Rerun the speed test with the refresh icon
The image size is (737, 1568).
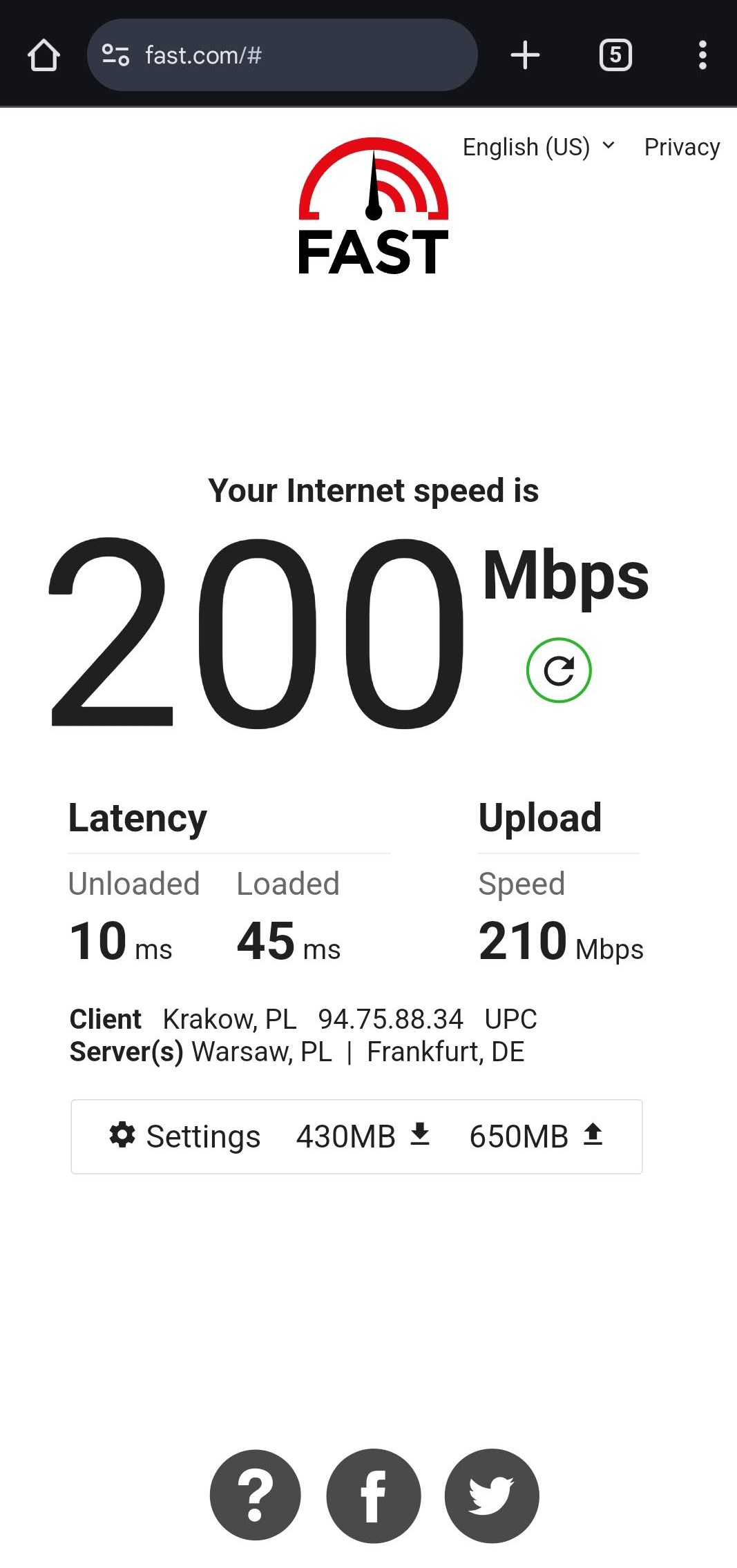(x=559, y=670)
